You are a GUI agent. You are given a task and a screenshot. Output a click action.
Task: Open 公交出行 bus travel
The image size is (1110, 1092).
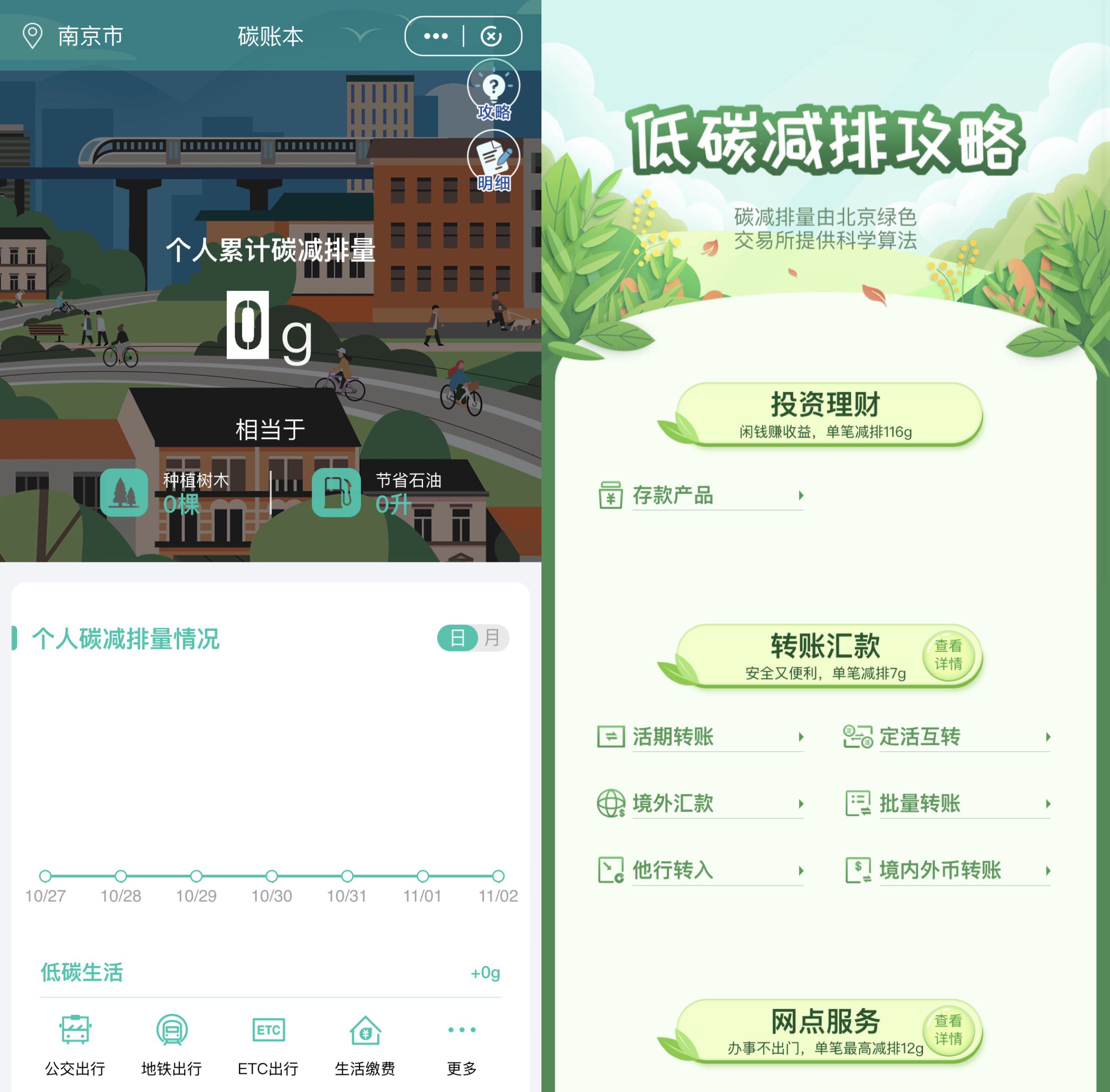click(75, 1044)
